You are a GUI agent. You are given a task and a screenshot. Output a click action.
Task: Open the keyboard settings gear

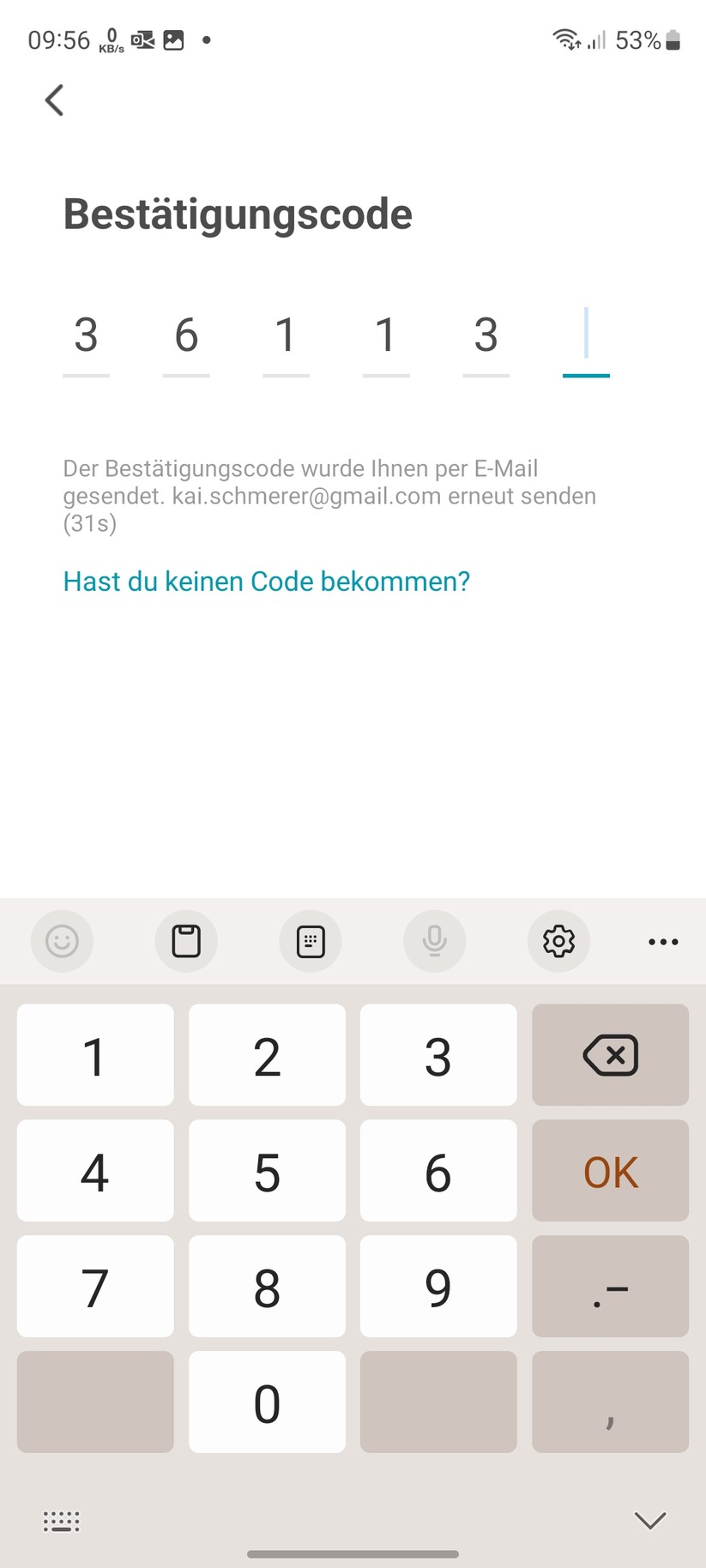(558, 941)
